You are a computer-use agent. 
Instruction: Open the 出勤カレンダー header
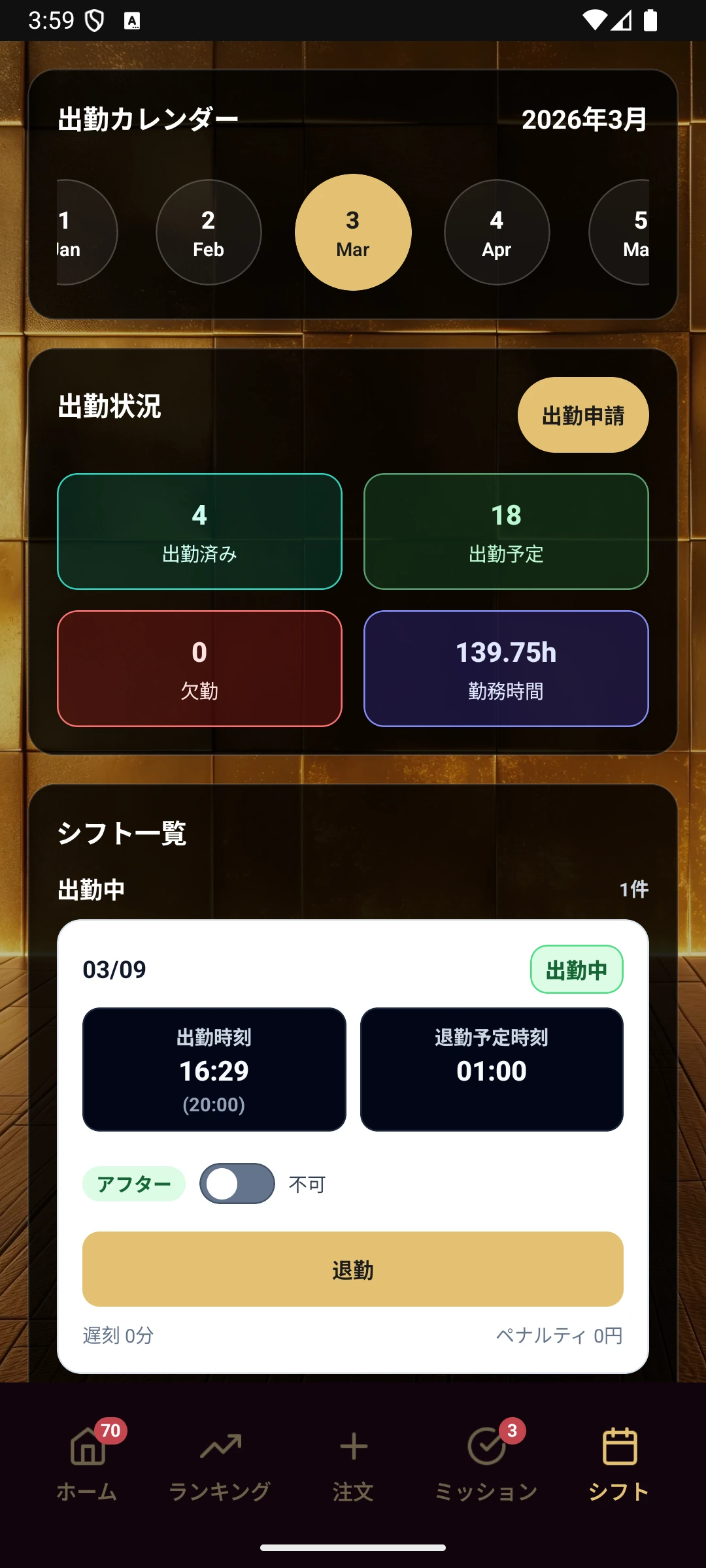pos(147,120)
